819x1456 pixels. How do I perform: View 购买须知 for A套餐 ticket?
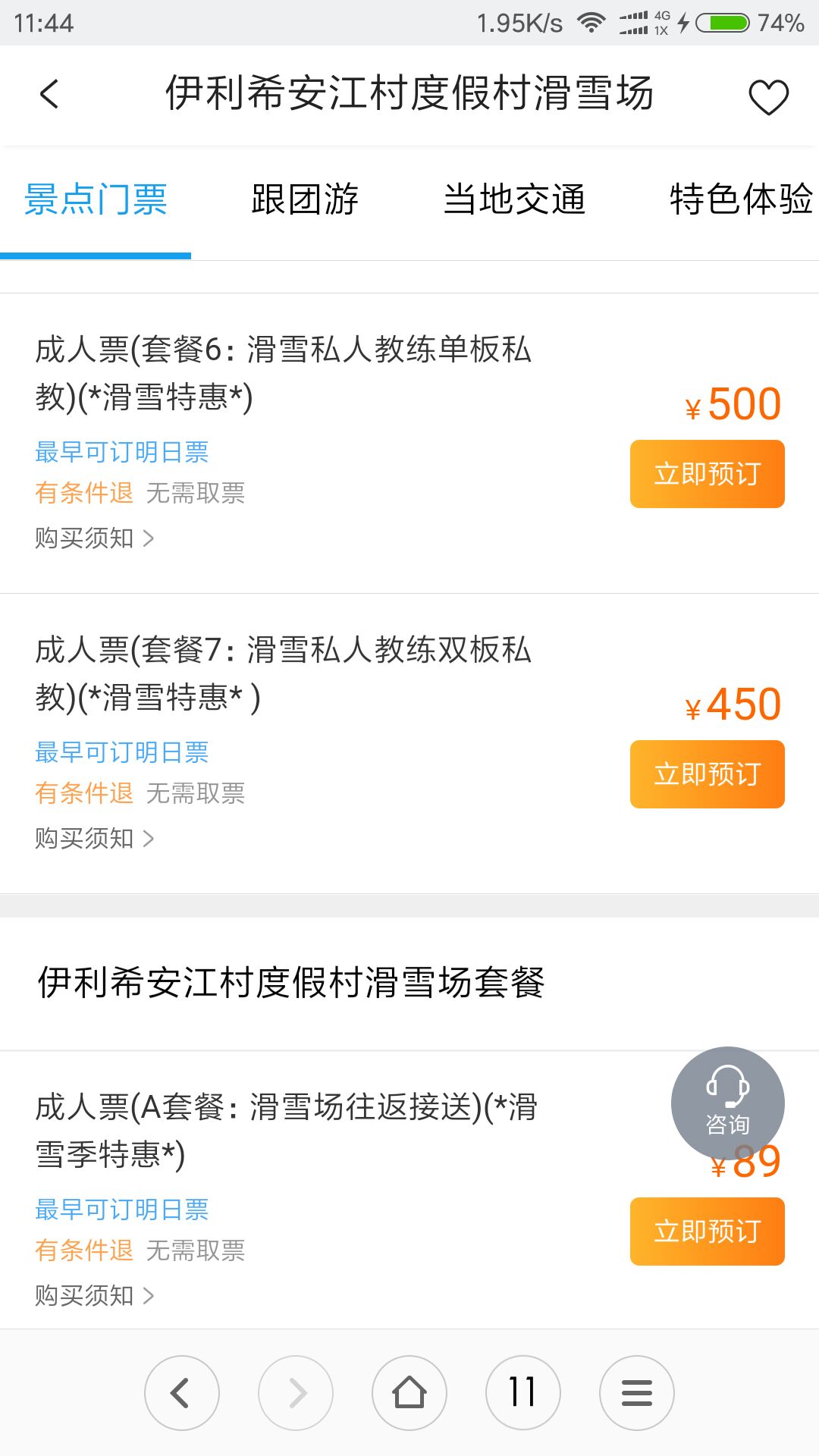pos(95,1296)
